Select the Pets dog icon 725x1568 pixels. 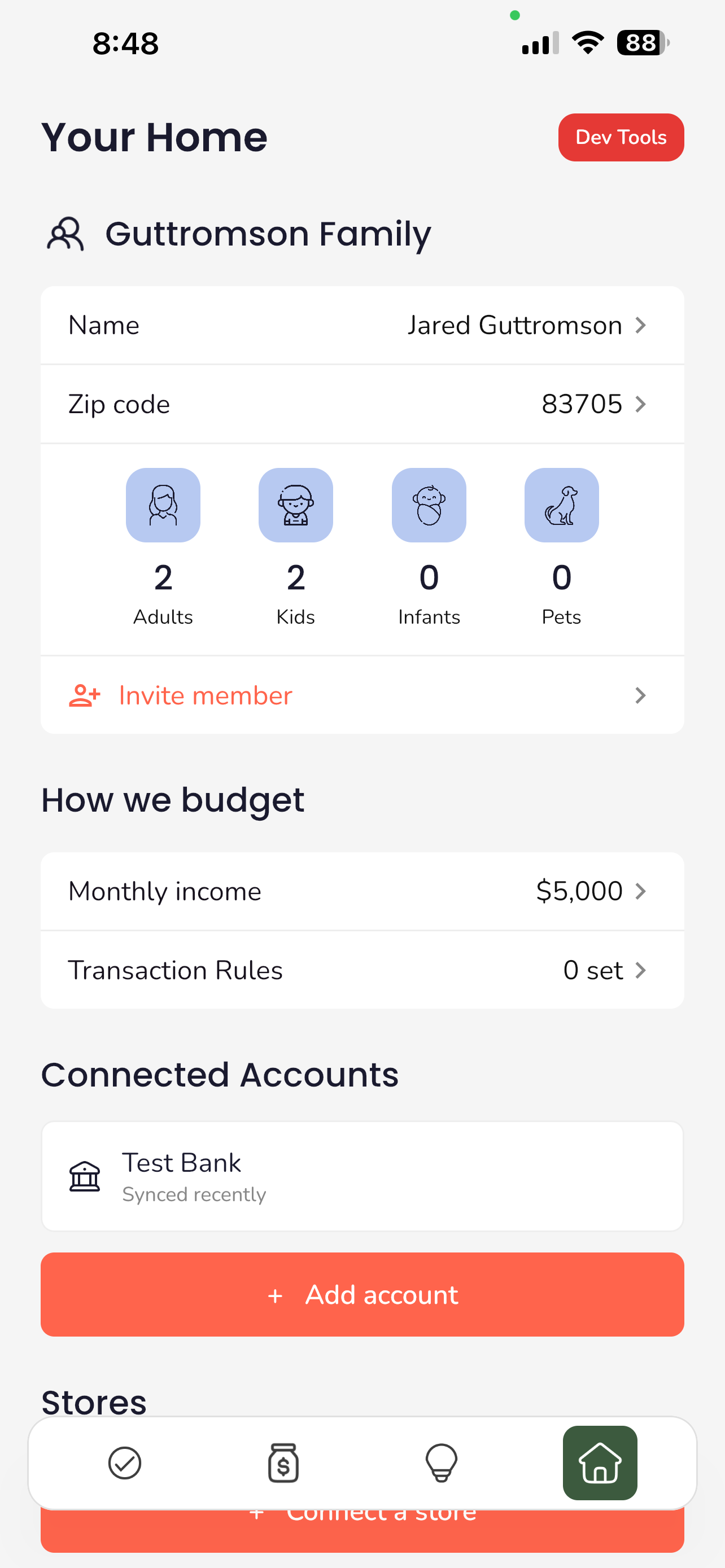pos(562,505)
